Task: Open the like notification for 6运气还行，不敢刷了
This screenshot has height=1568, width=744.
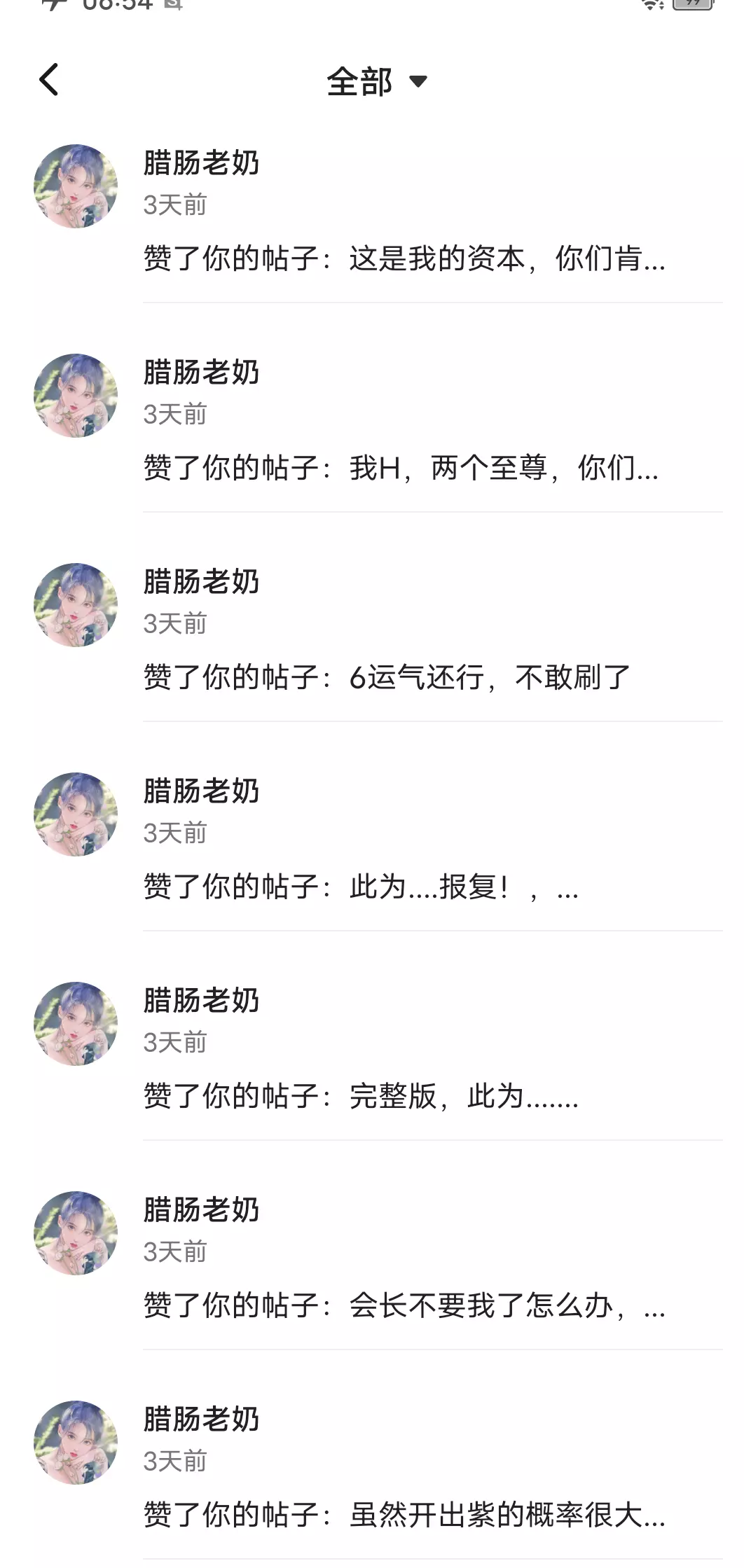Action: click(x=387, y=677)
